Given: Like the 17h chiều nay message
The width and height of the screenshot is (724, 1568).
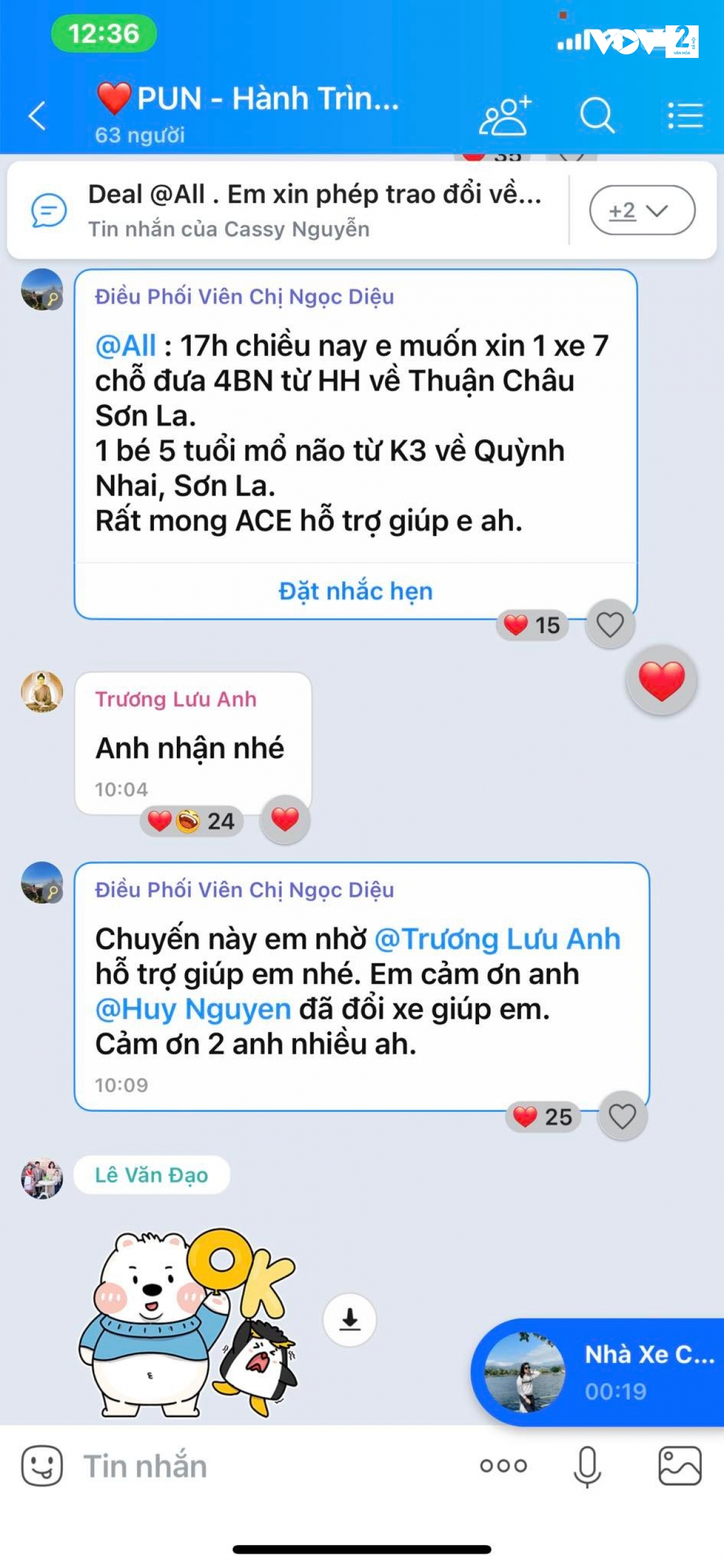Looking at the screenshot, I should point(609,625).
